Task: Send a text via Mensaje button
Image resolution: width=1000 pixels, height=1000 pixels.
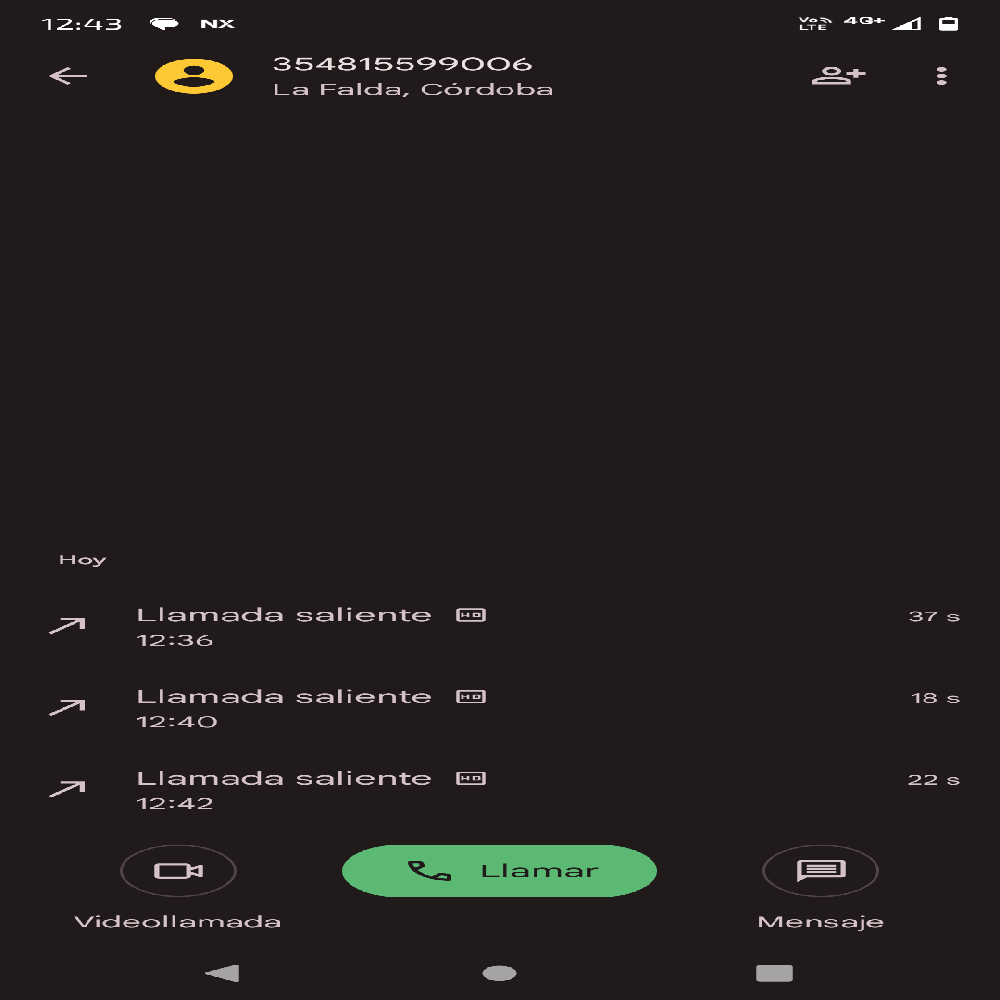Action: (x=820, y=871)
